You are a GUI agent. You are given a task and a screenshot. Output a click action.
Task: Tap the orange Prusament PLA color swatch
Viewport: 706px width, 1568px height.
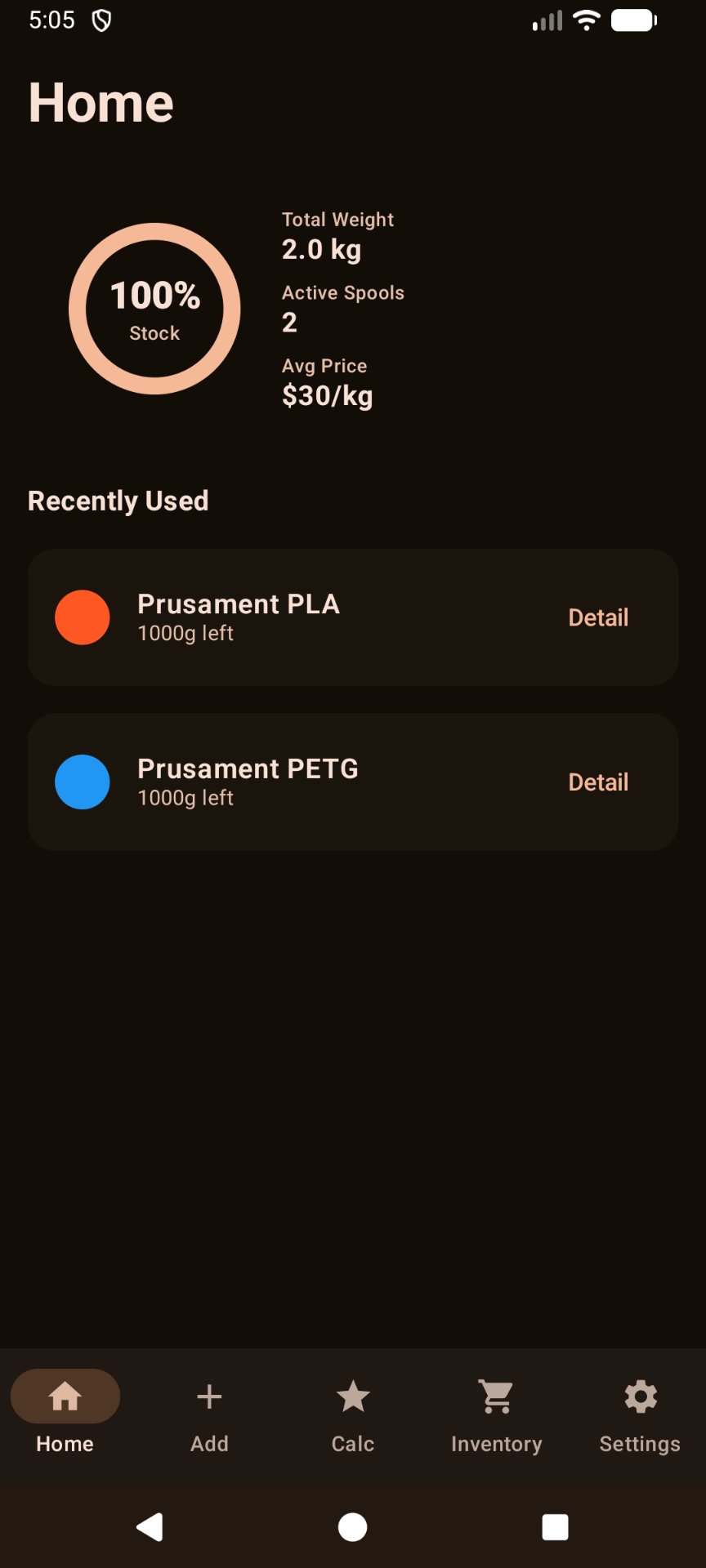tap(83, 617)
